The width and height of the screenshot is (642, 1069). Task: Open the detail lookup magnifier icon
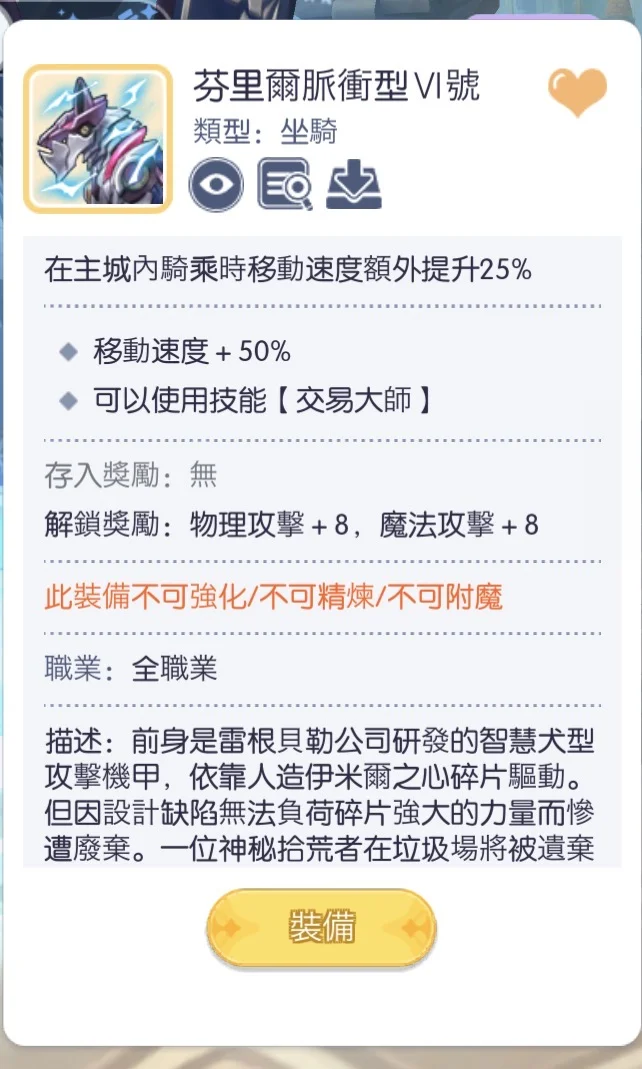click(285, 184)
